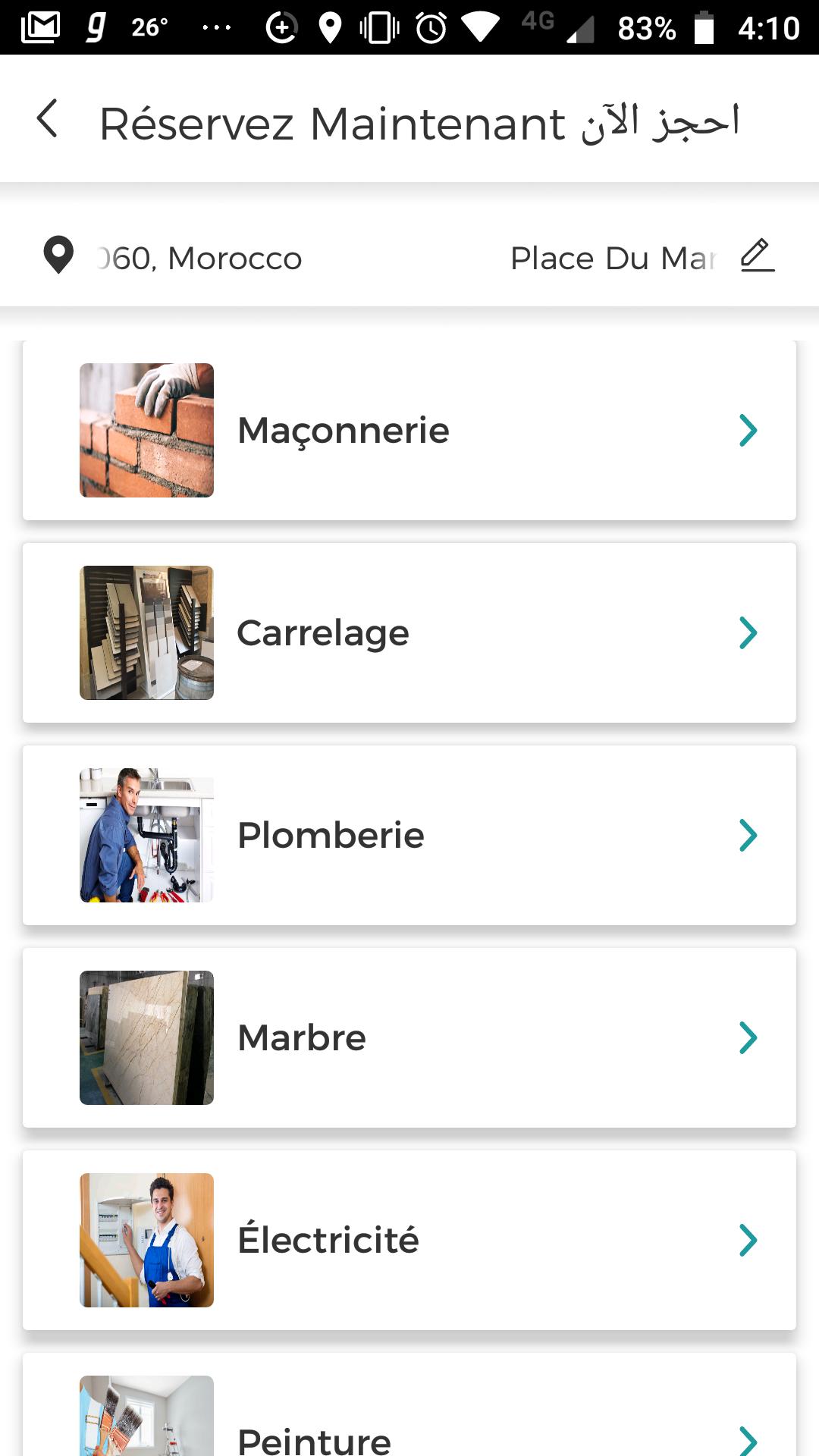The height and width of the screenshot is (1456, 819).
Task: Open the Marbre category
Action: click(x=409, y=1037)
